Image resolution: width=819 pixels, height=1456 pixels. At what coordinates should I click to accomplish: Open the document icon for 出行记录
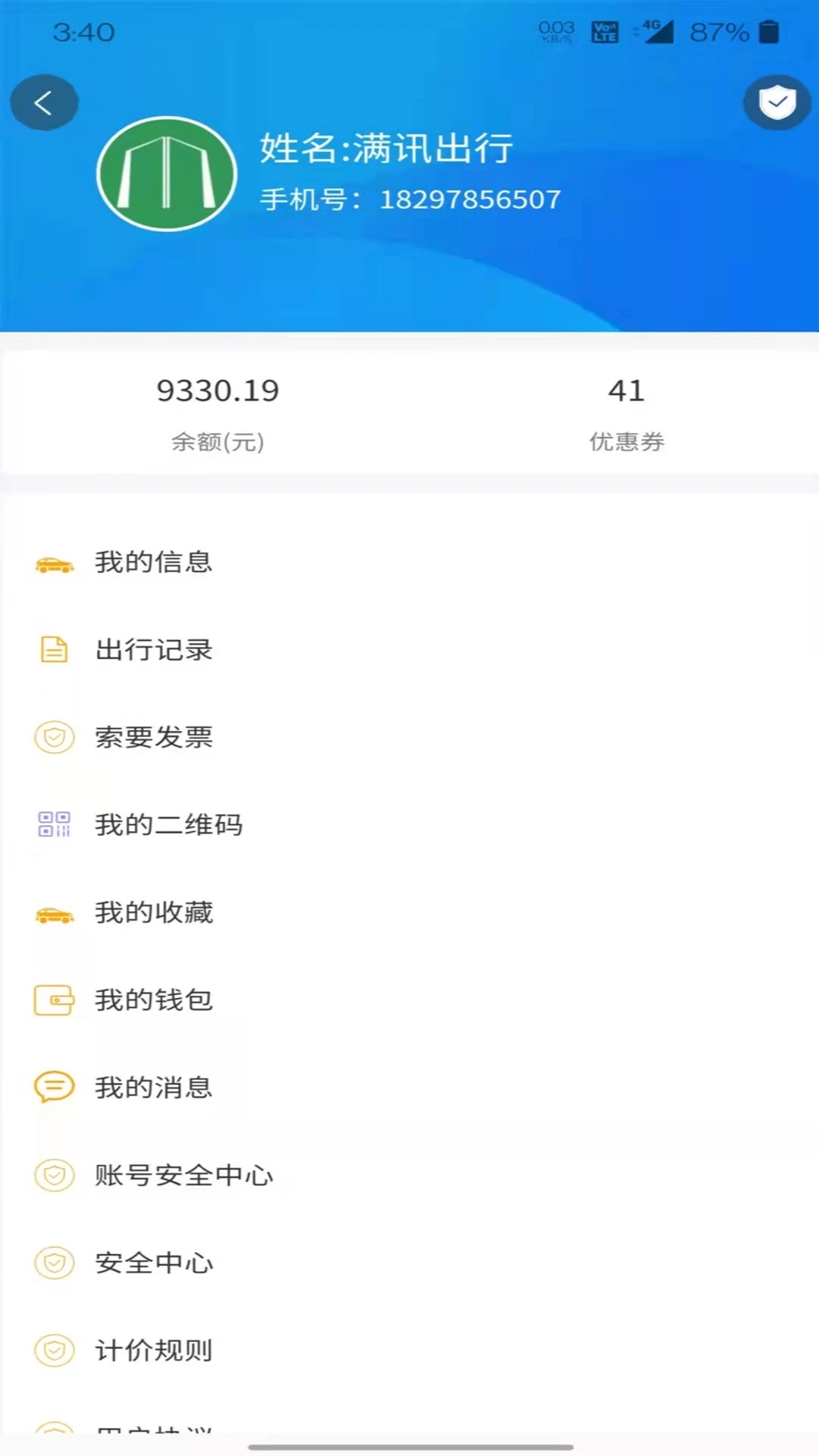(x=54, y=650)
